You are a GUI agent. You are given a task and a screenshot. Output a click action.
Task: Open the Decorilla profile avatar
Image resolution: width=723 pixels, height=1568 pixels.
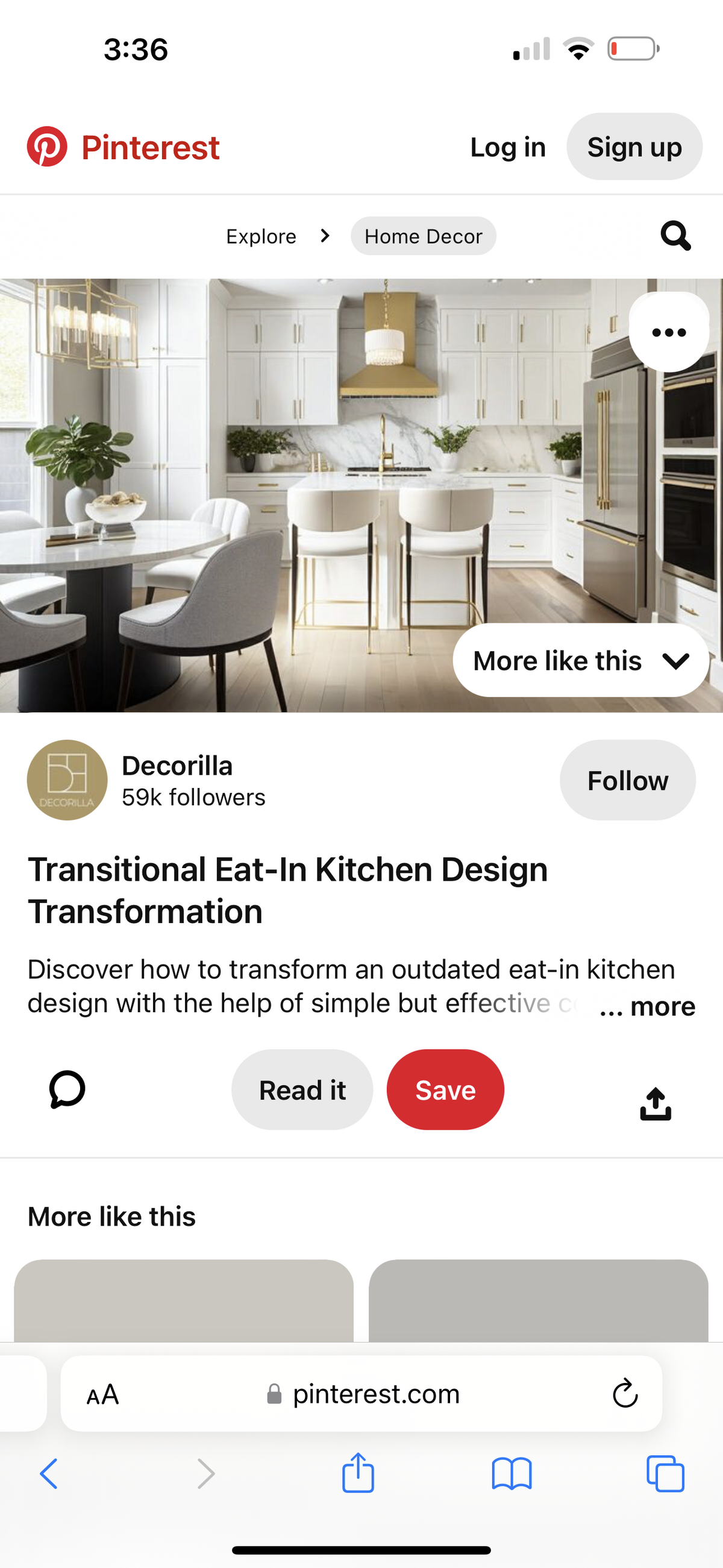click(x=67, y=780)
